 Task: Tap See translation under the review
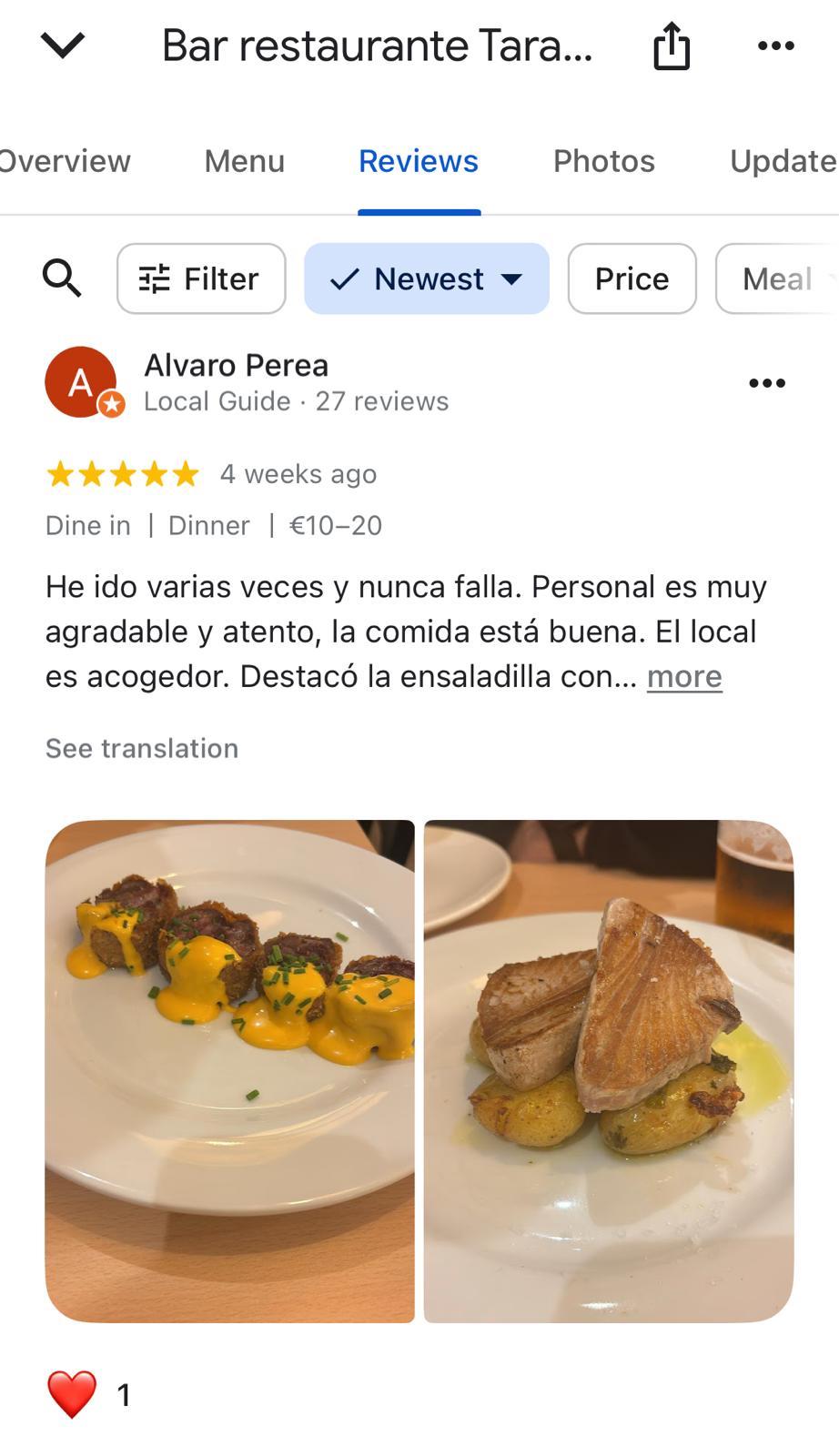141,748
